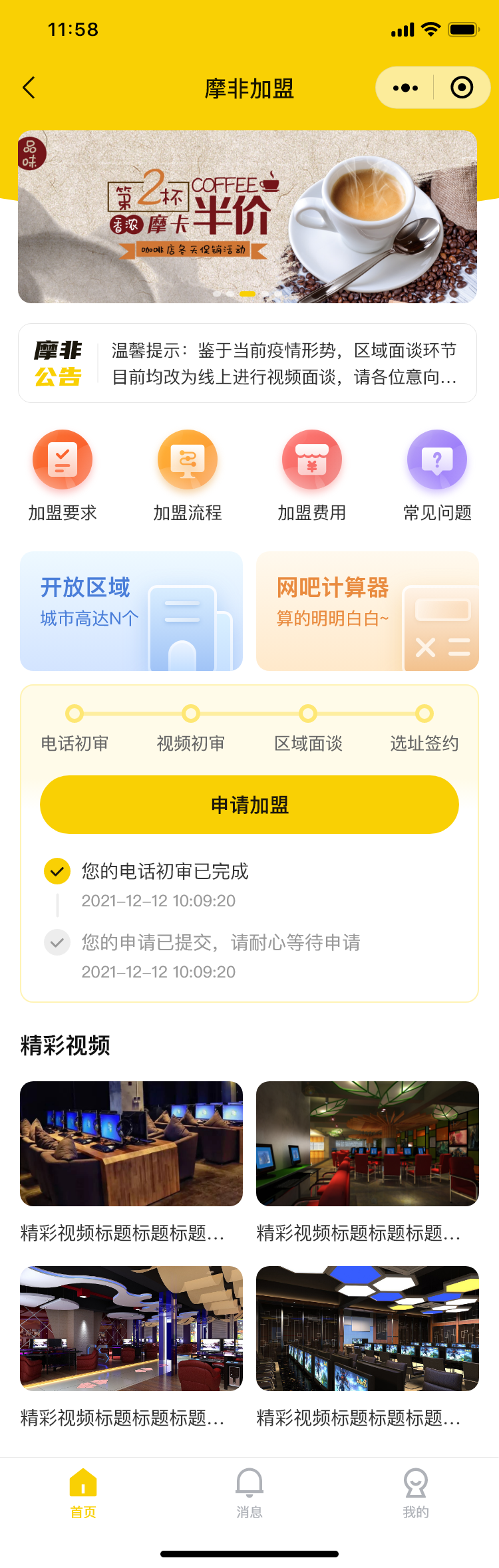This screenshot has height=1568, width=499.
Task: Switch to the 我的 profile tab
Action: [x=416, y=1493]
